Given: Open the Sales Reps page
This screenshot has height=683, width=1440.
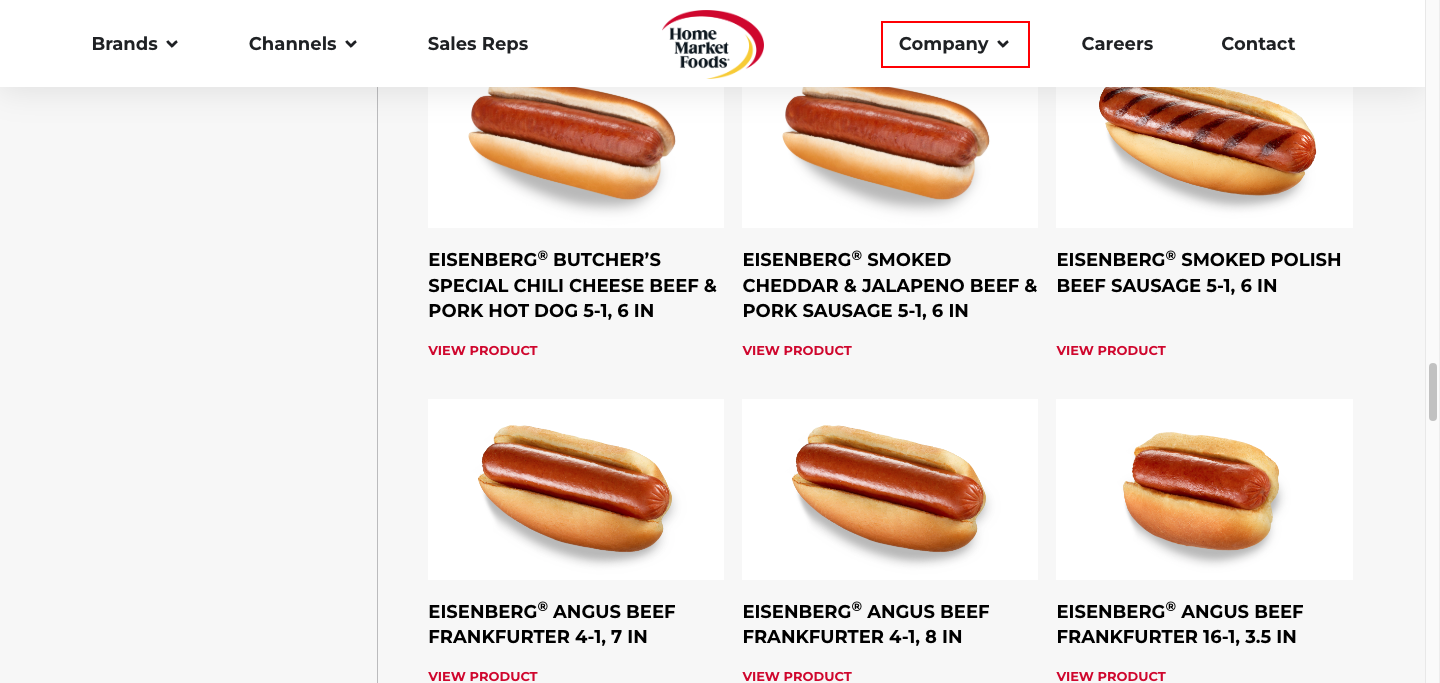Looking at the screenshot, I should (x=477, y=44).
